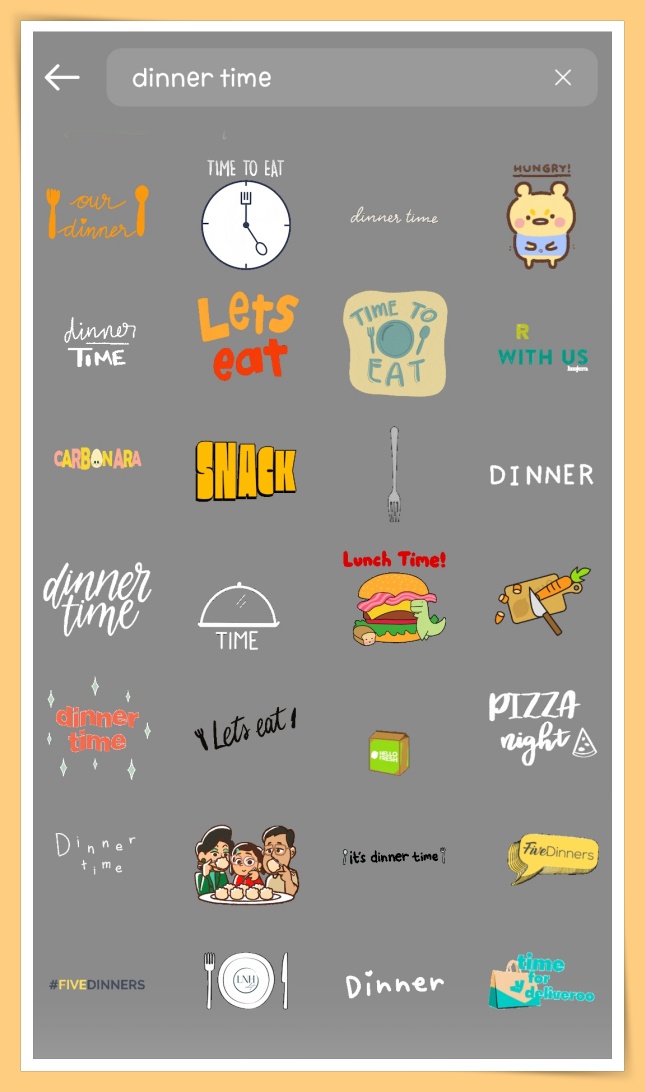This screenshot has height=1092, width=645.
Task: Add the yellow FiveDinners speech bubble sticker
Action: pos(553,857)
